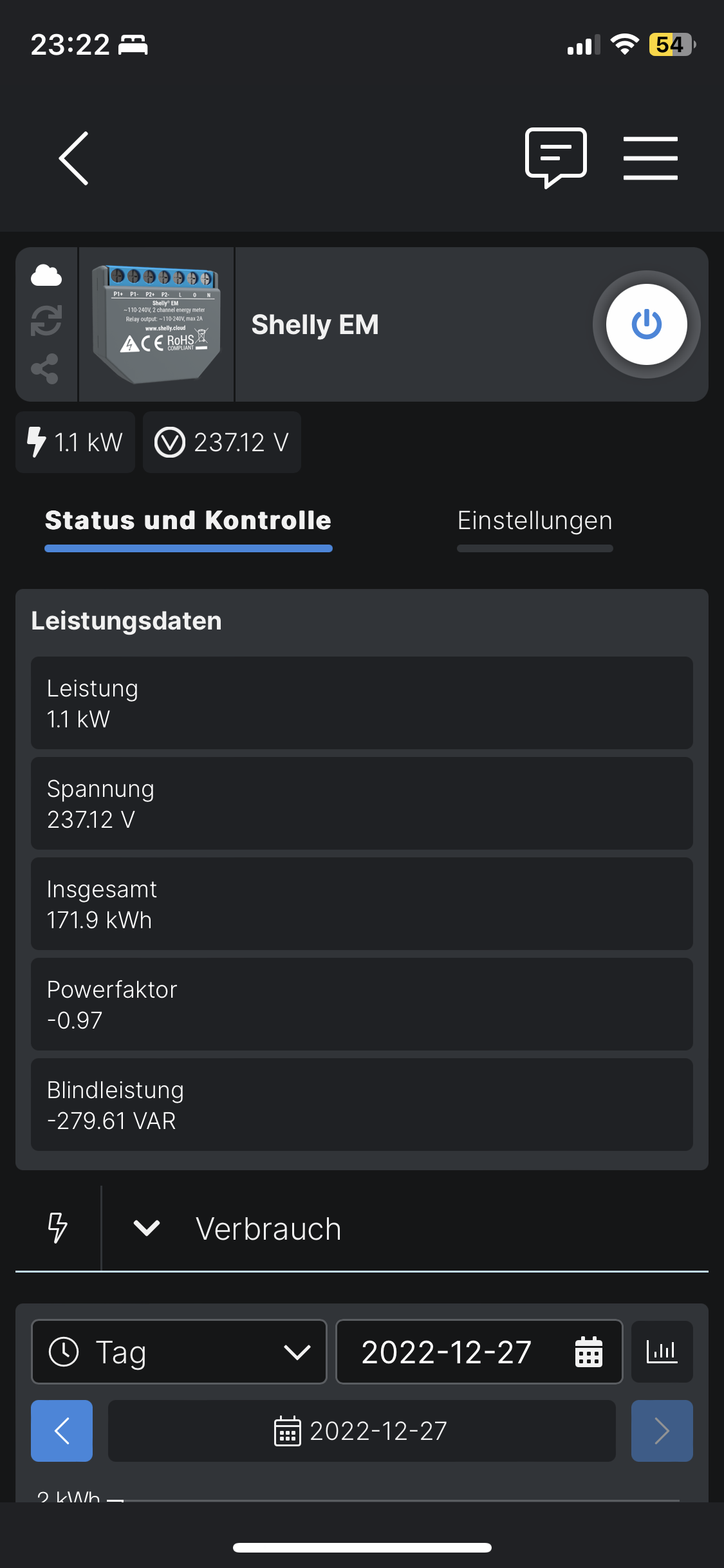Pick a date in the 2022-12-27 field
724x1568 pixels.
pos(479,1352)
